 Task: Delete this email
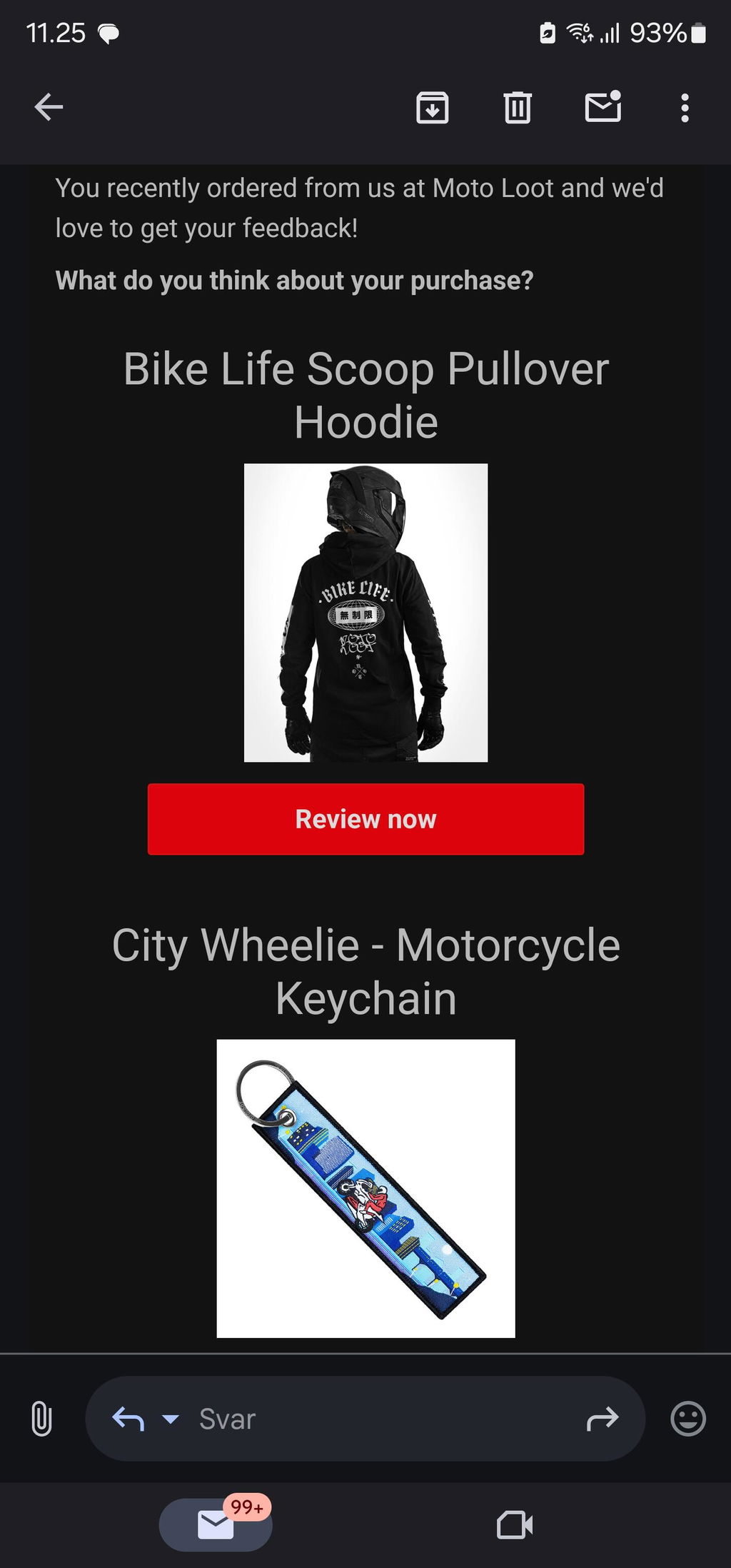(x=518, y=108)
